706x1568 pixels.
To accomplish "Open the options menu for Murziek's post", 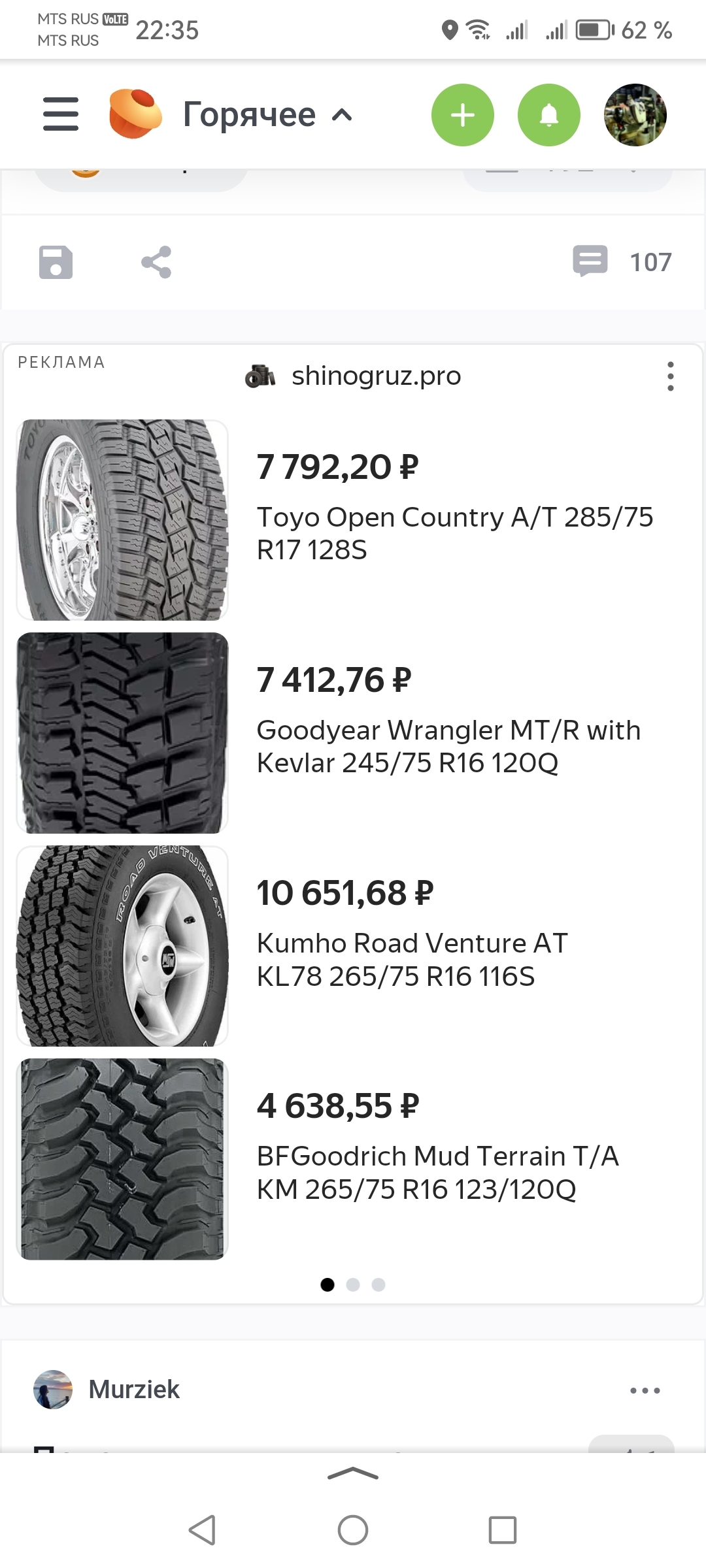I will click(645, 1390).
